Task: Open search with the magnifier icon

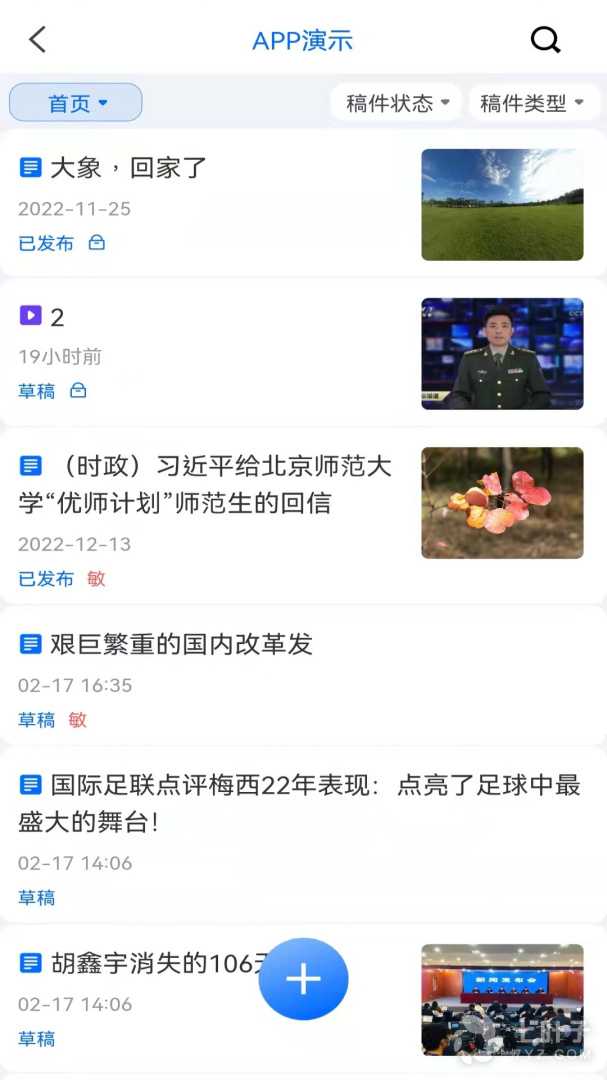Action: [545, 40]
